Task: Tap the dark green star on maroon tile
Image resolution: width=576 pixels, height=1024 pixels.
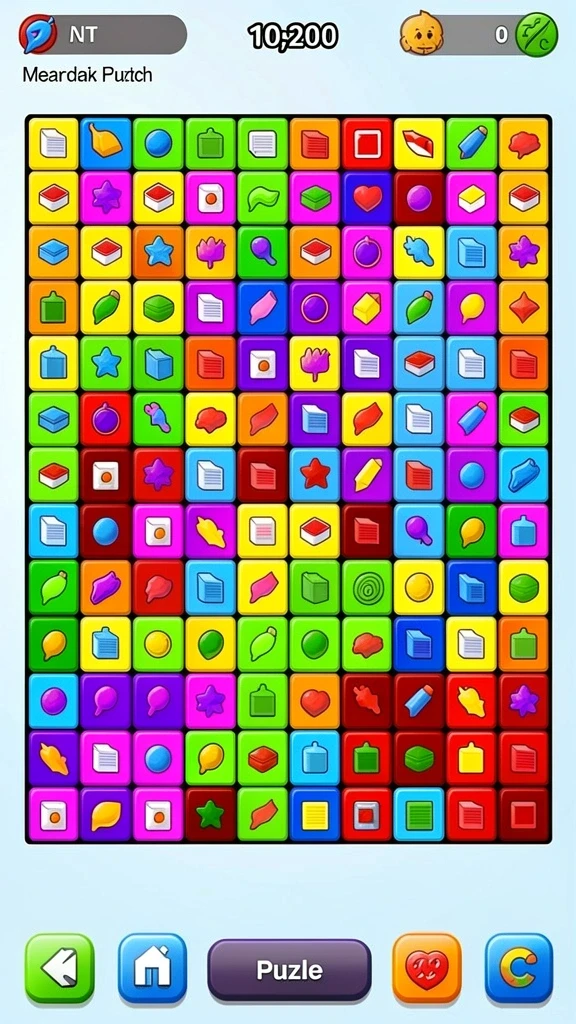Action: (210, 814)
